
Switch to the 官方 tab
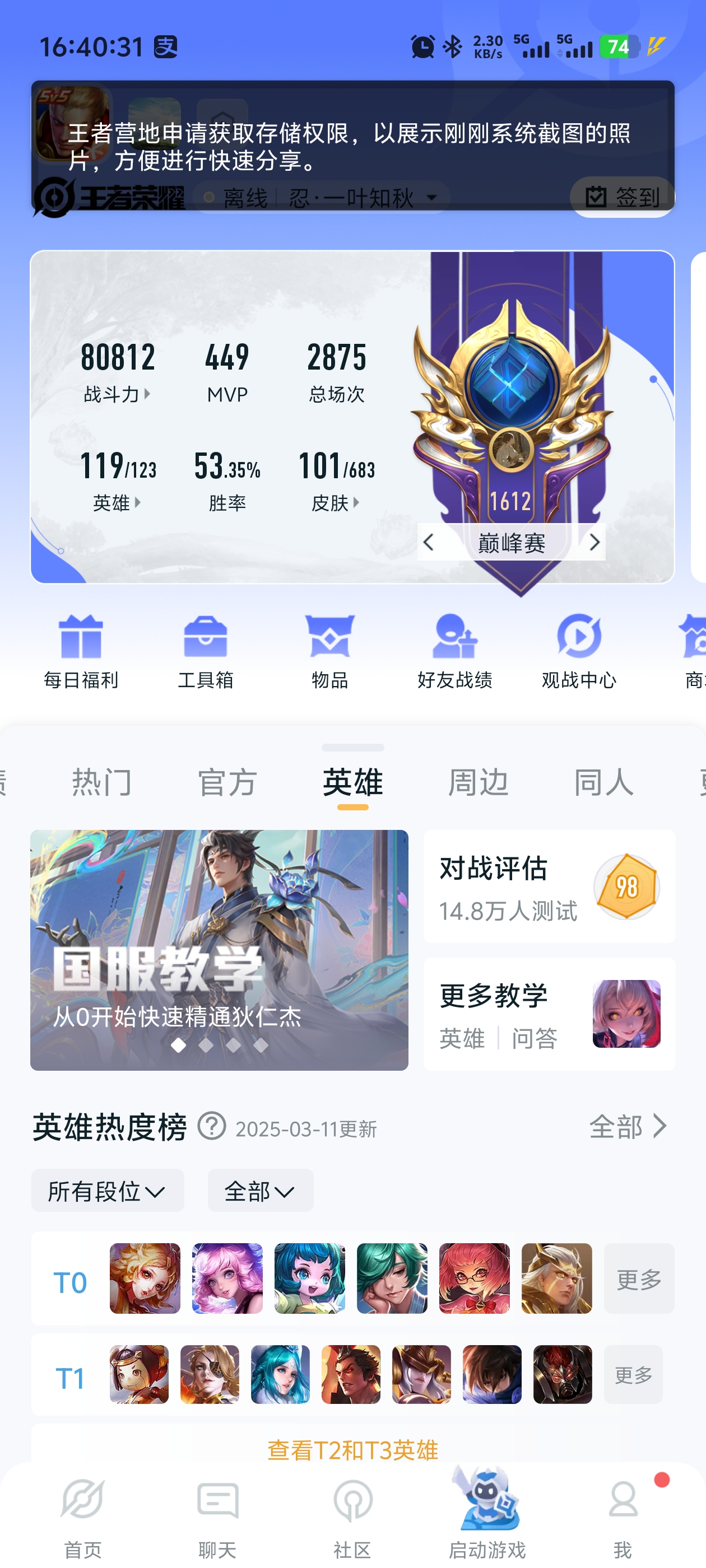click(x=227, y=782)
